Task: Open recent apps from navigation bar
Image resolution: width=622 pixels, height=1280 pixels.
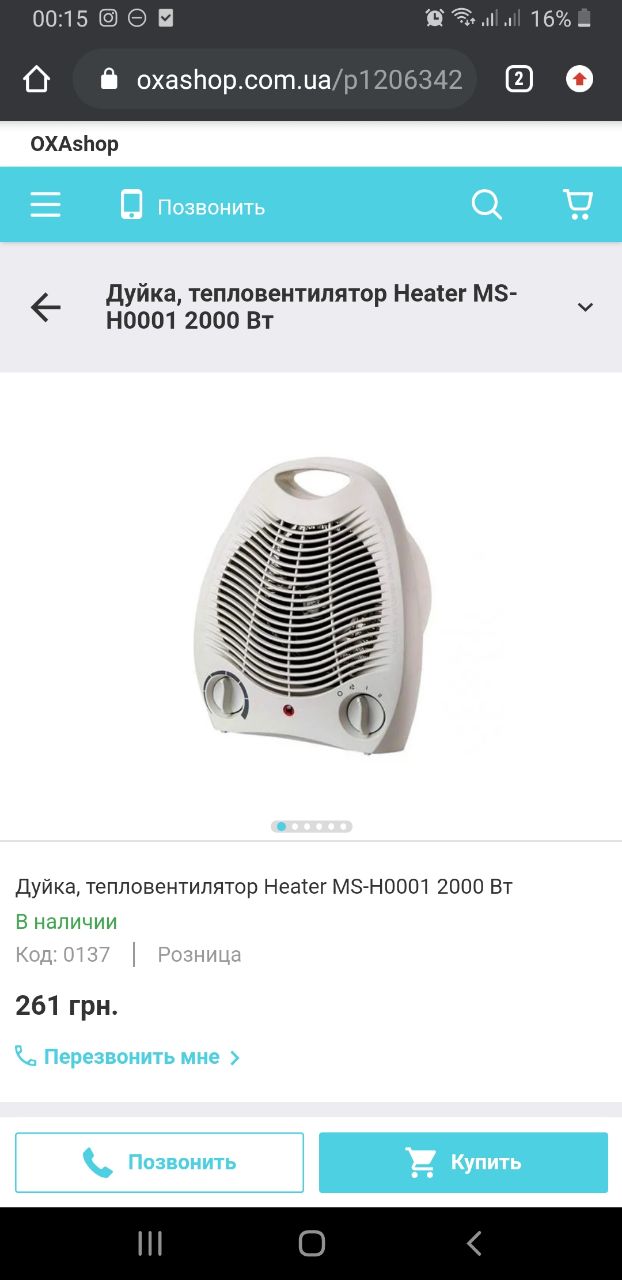Action: point(149,1243)
